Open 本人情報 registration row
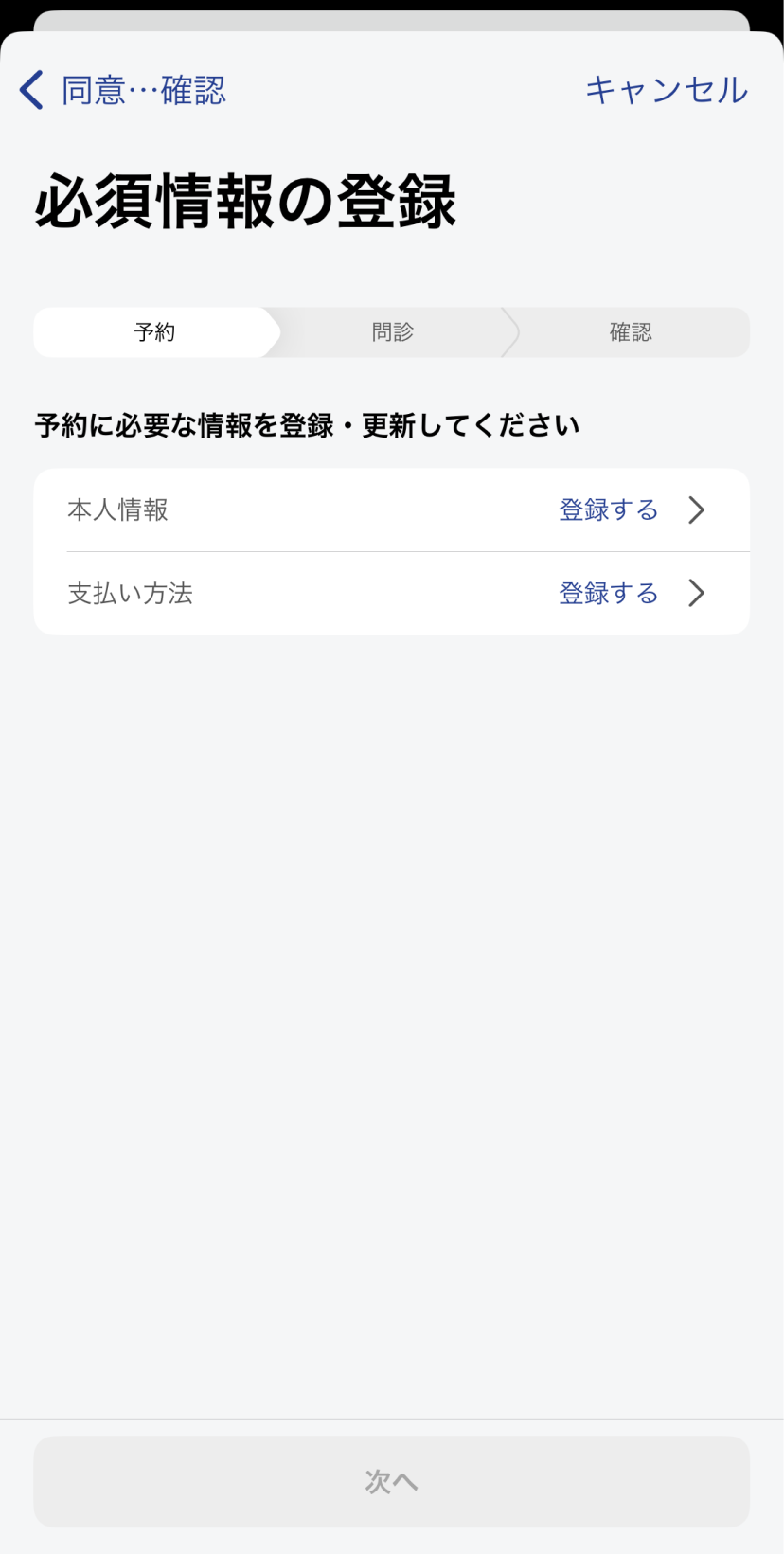The height and width of the screenshot is (1554, 784). coord(391,510)
